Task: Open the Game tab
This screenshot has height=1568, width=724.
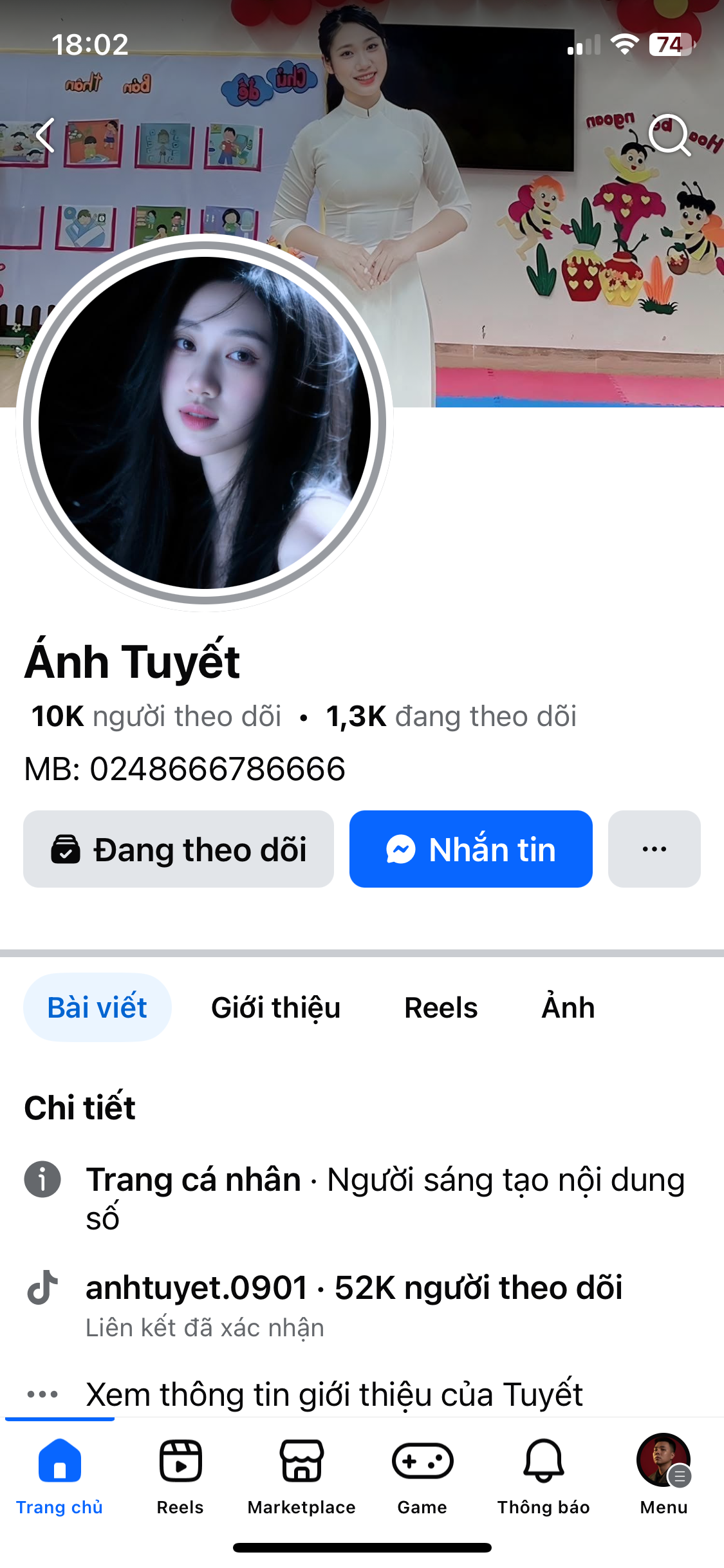Action: [422, 1474]
